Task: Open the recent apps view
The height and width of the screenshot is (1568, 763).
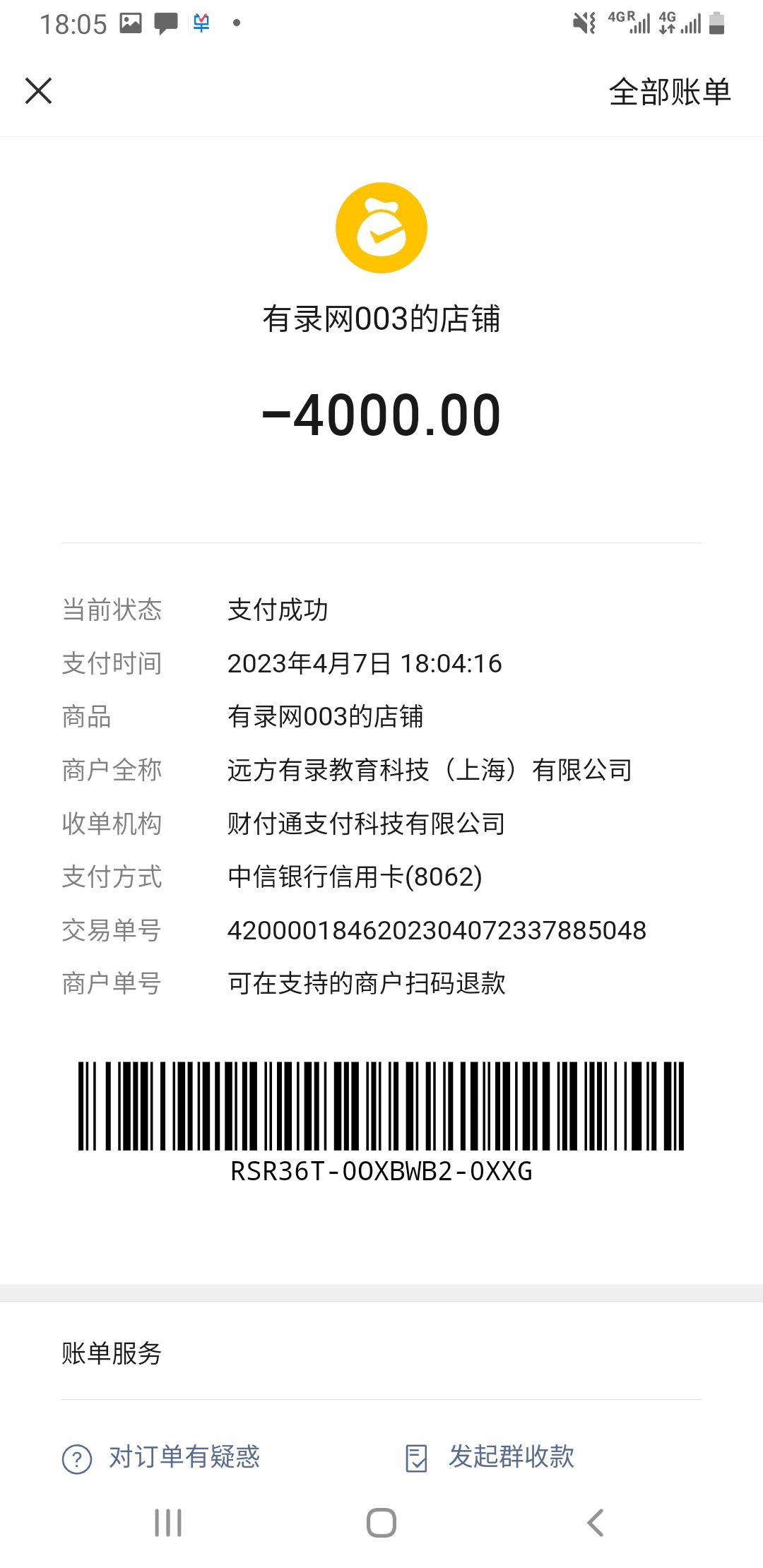Action: coord(168,1523)
